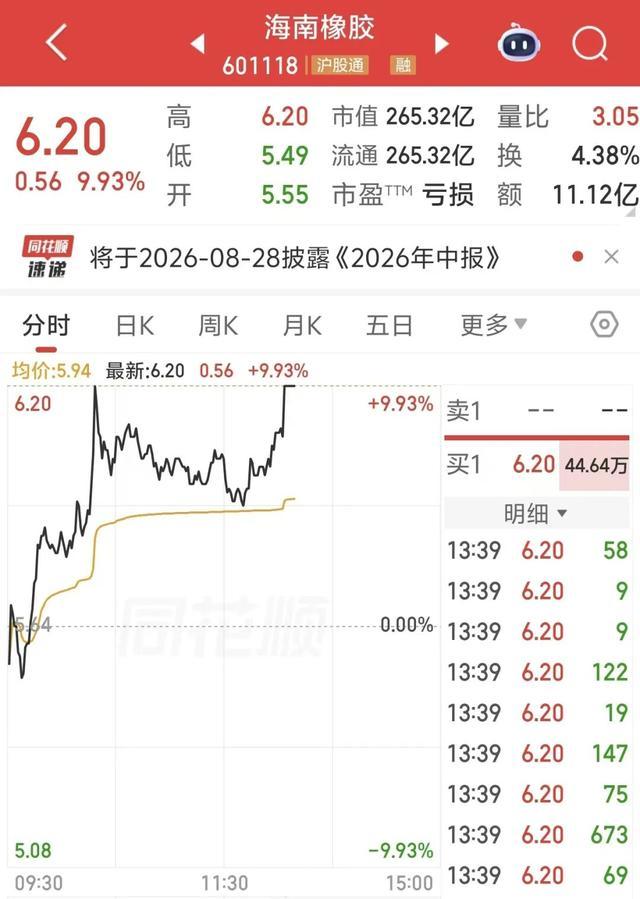
Task: Switch to the 月K tab
Action: (302, 326)
